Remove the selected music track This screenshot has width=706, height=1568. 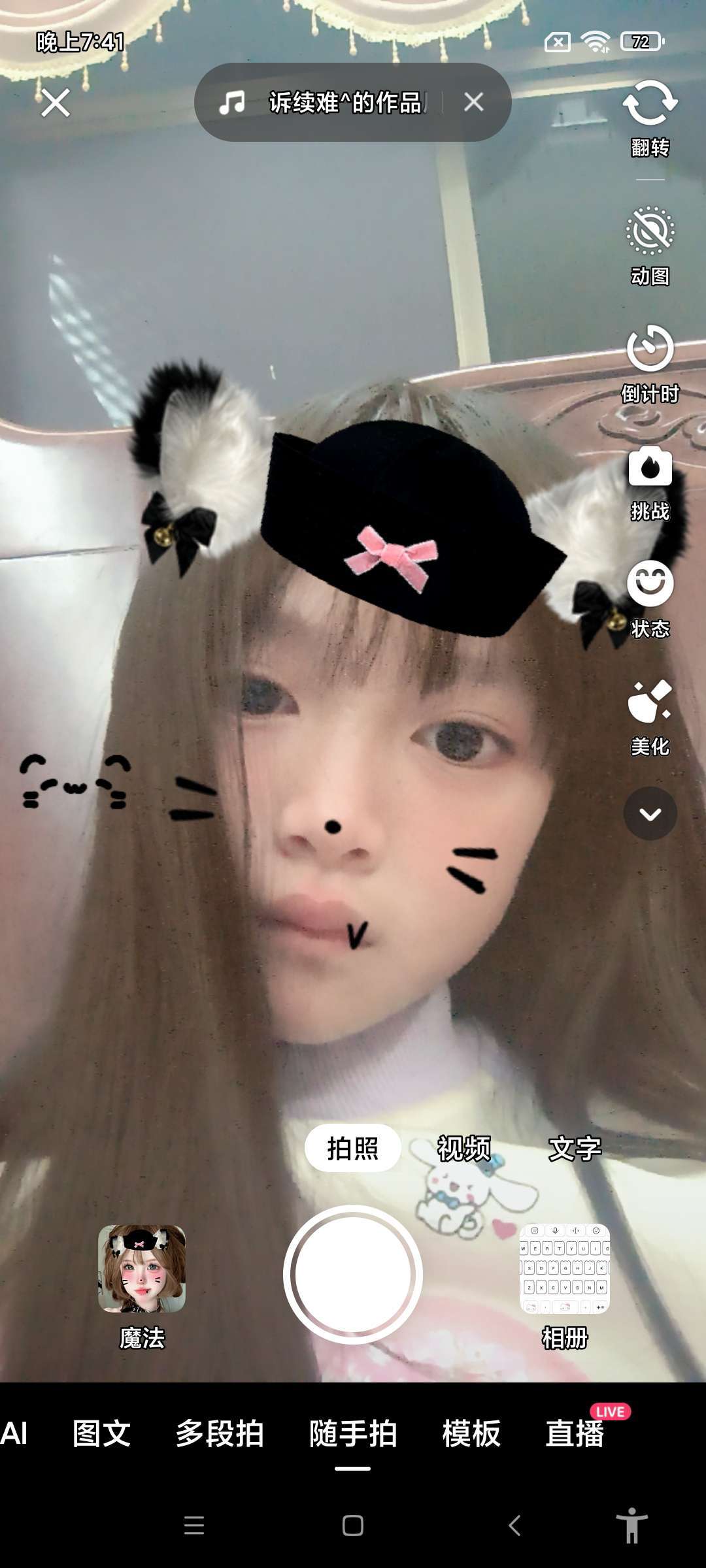click(x=474, y=102)
